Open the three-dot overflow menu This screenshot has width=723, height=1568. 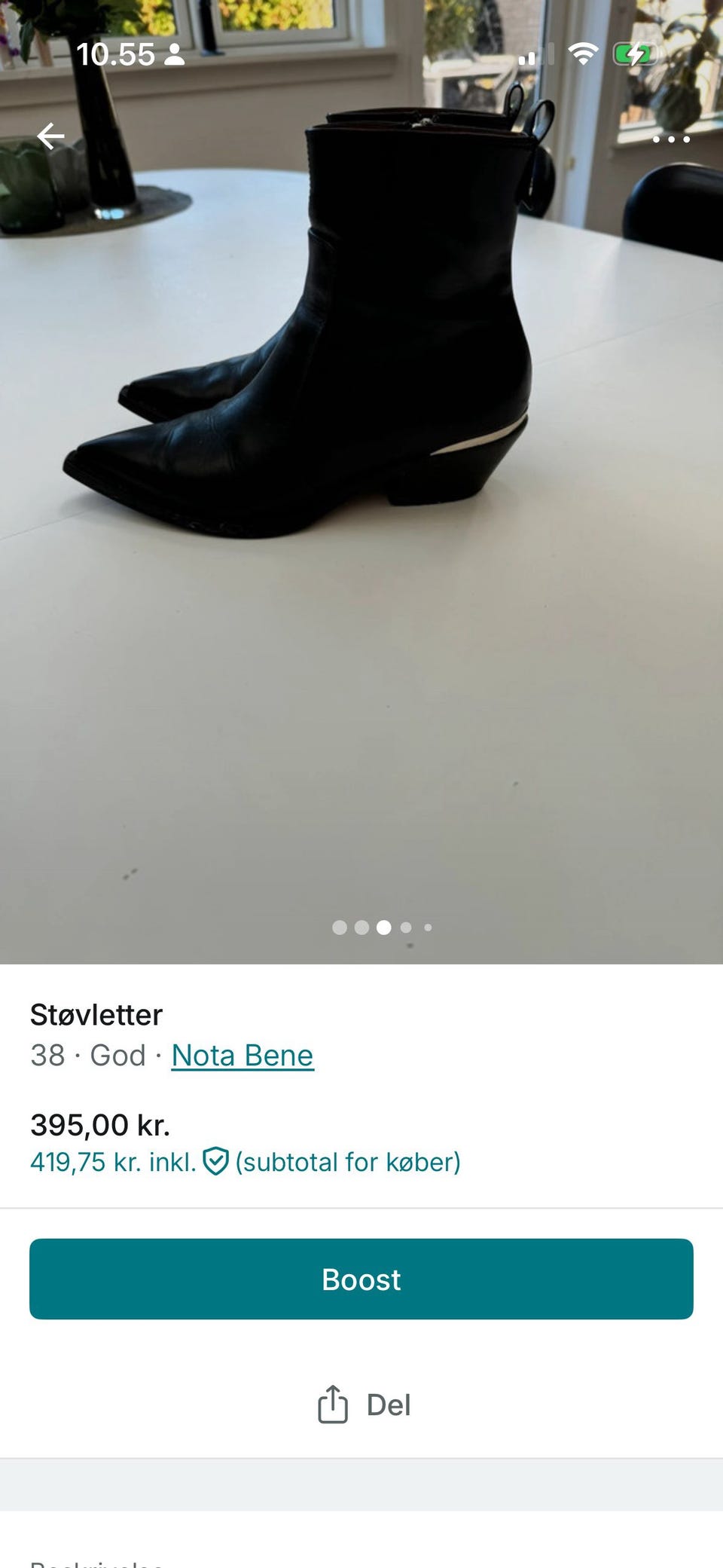point(670,139)
